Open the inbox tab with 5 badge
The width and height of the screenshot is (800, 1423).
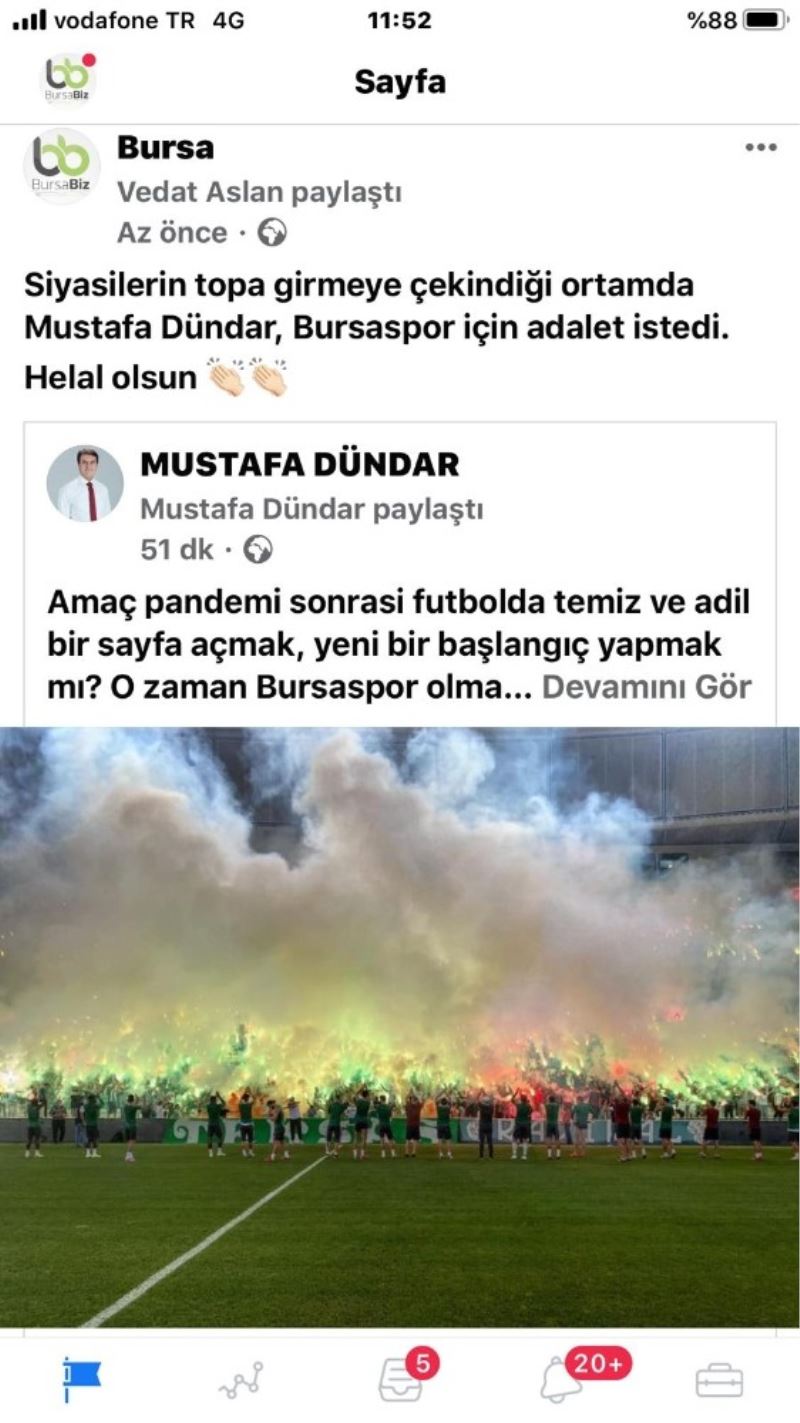[x=402, y=1380]
